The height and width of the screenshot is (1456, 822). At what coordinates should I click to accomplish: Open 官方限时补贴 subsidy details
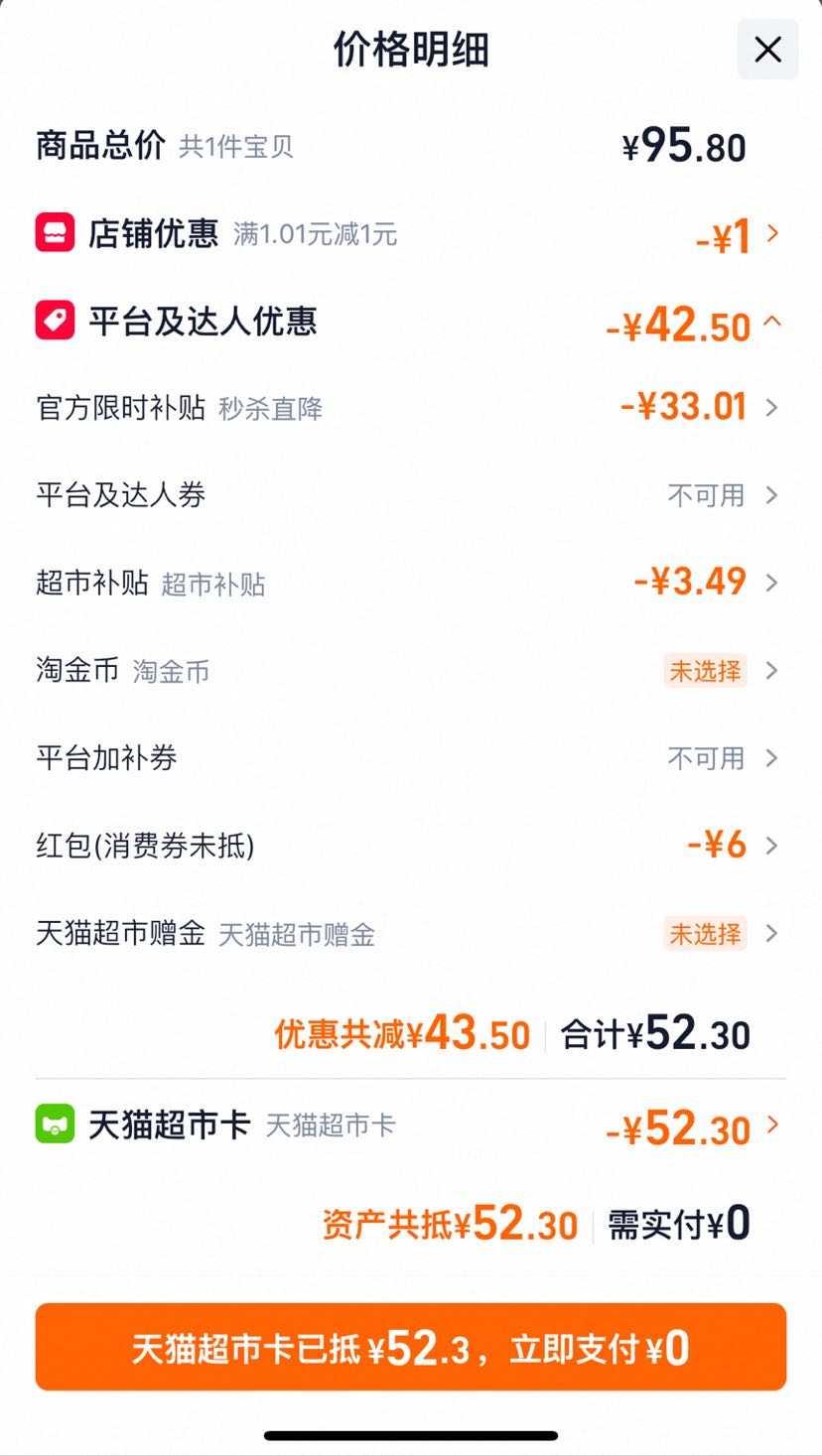coord(410,408)
